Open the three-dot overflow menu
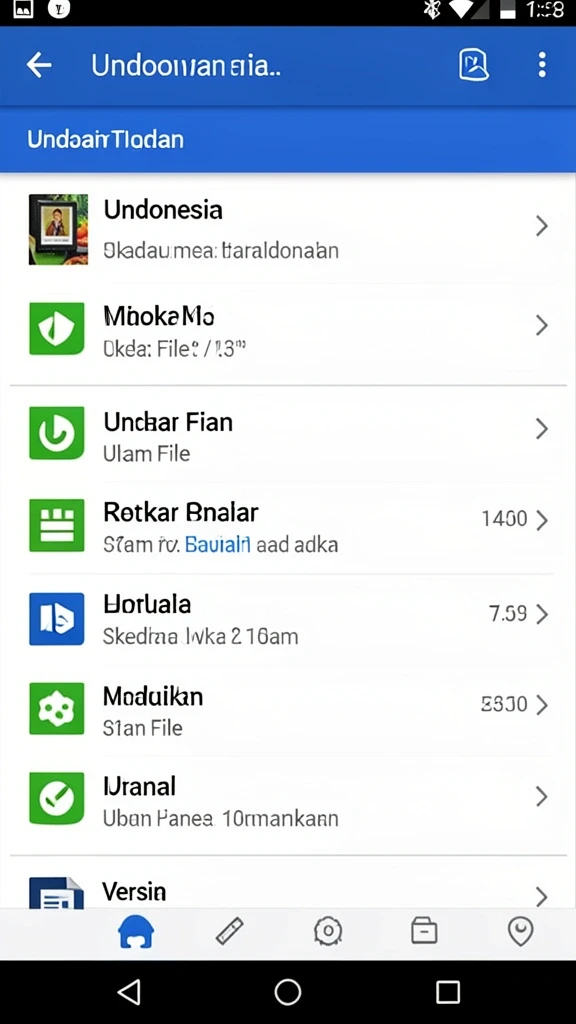This screenshot has width=576, height=1024. [x=541, y=65]
